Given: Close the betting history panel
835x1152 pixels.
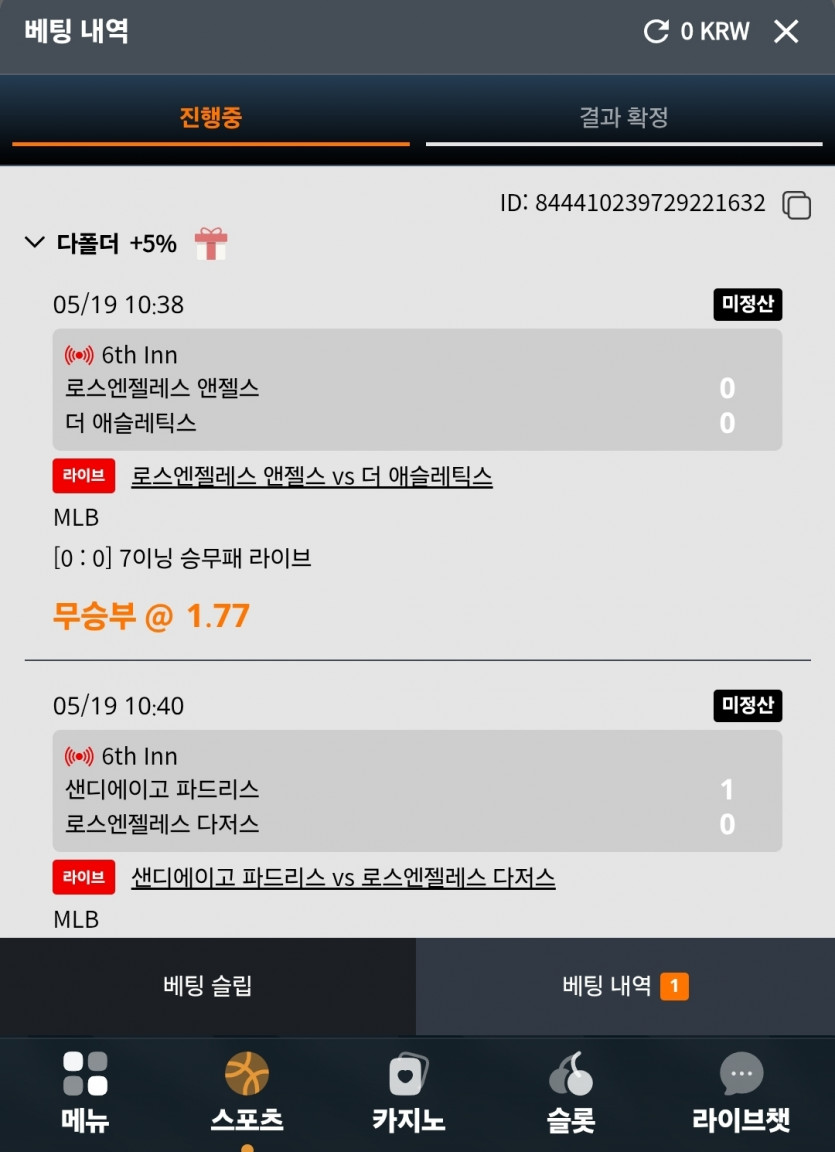Looking at the screenshot, I should point(786,32).
